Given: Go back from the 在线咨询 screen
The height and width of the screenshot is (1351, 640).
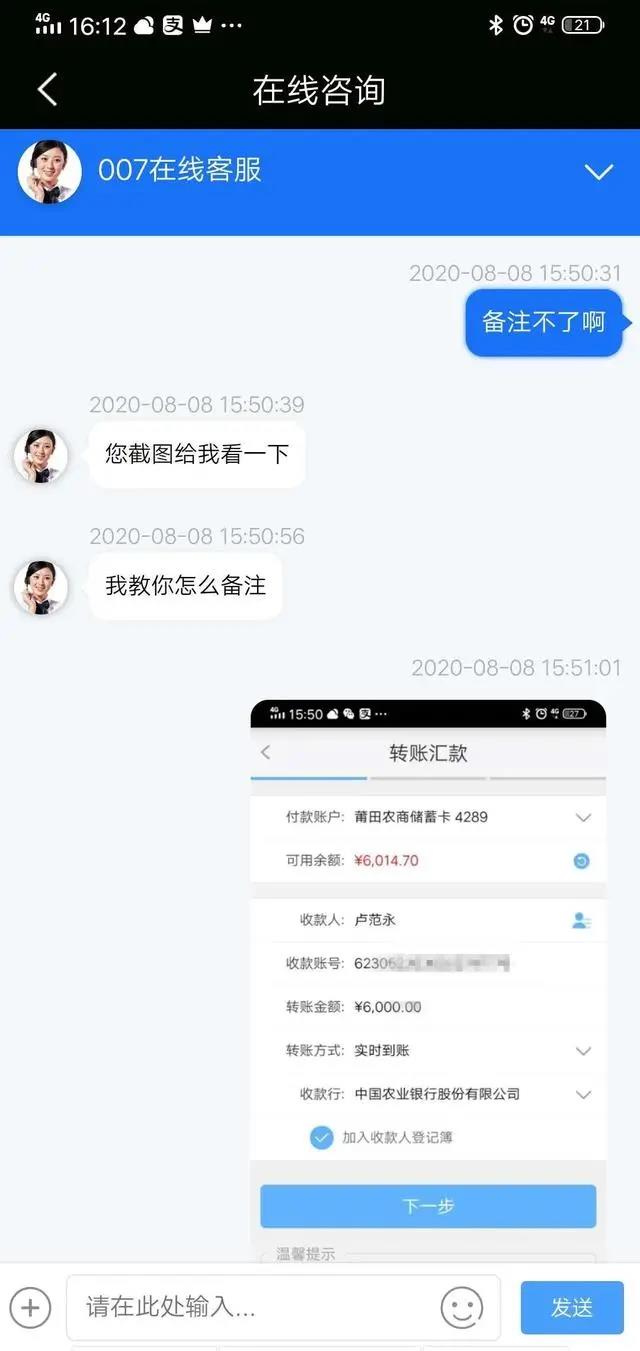Looking at the screenshot, I should pos(47,90).
